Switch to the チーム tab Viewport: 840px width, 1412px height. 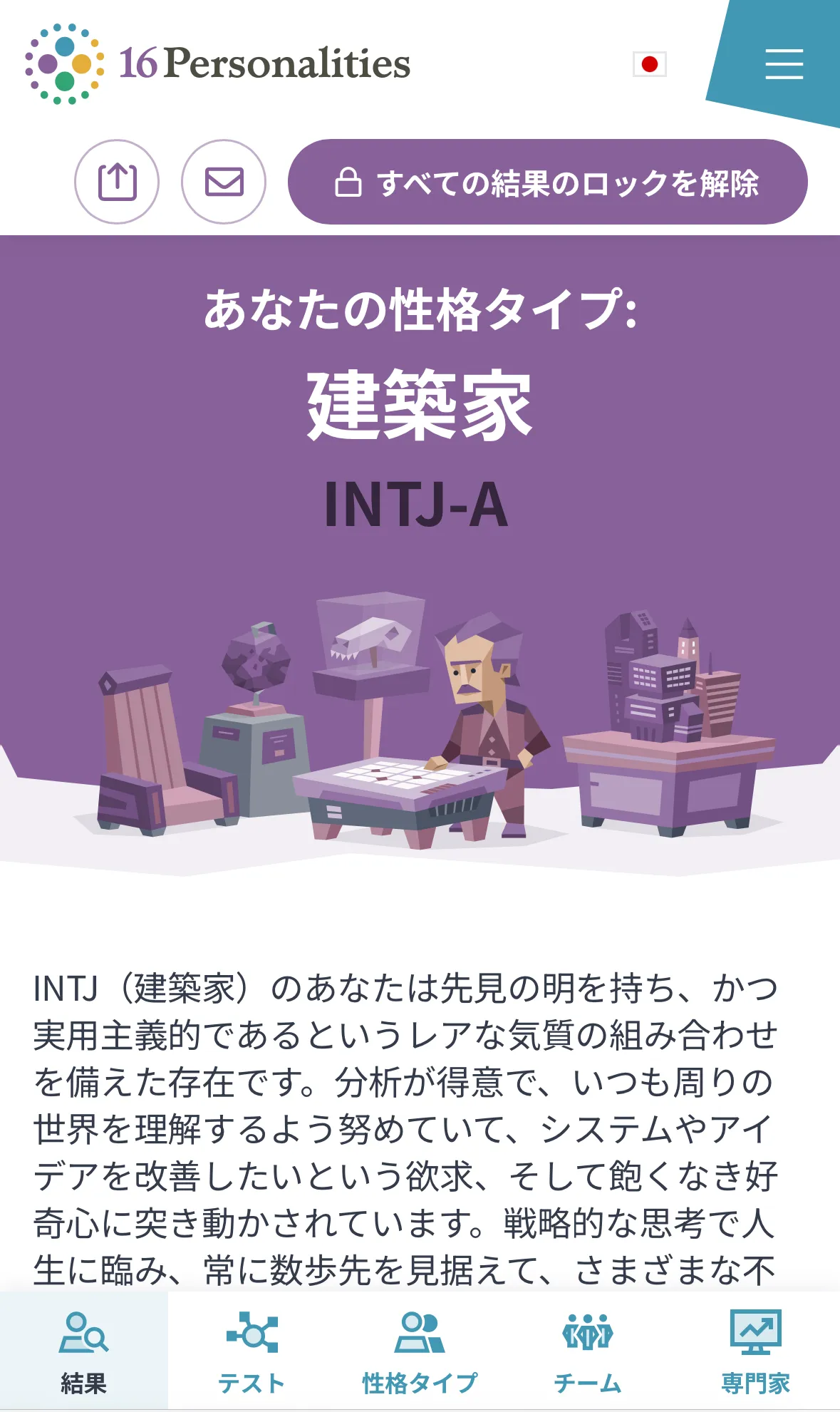click(588, 1351)
